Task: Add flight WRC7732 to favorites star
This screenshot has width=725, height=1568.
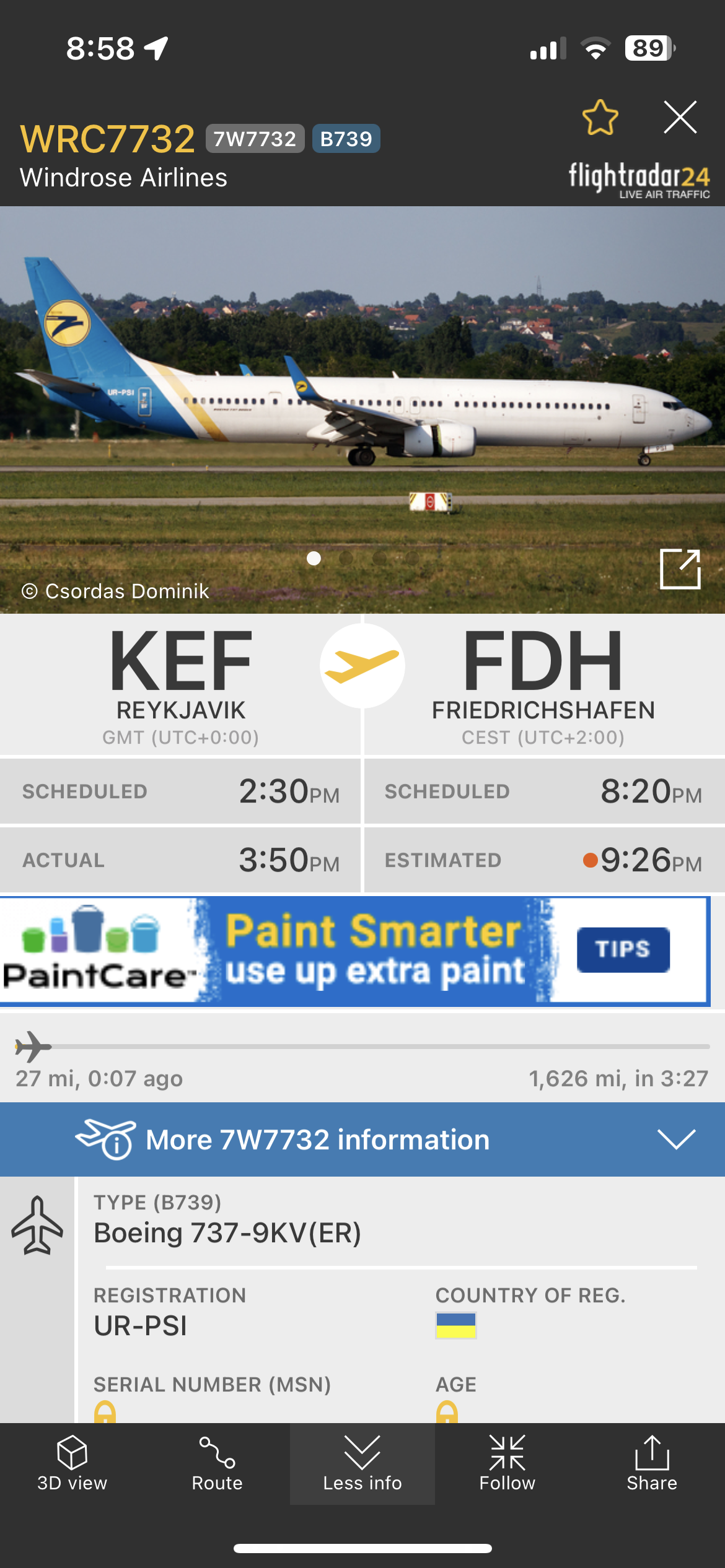Action: 600,117
